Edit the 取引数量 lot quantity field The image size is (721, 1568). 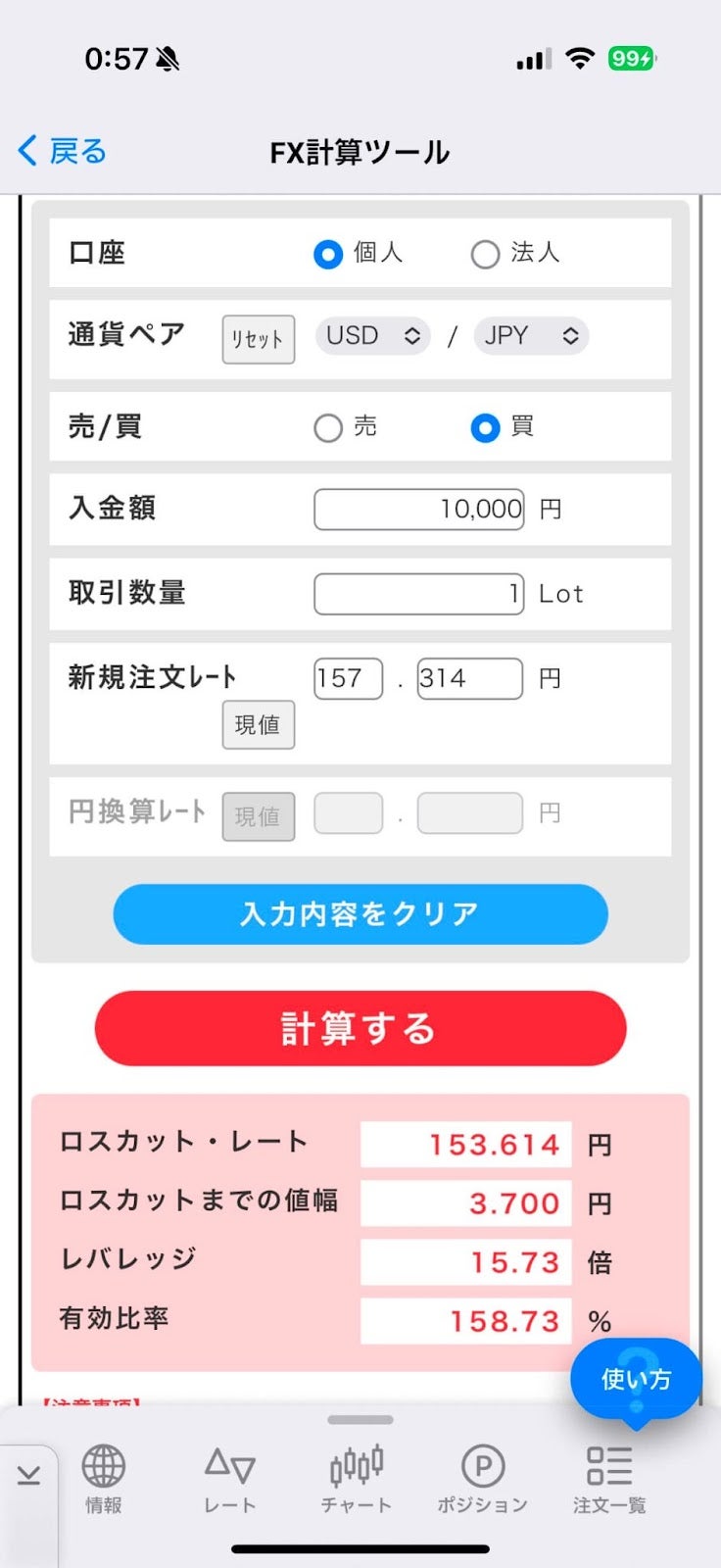coord(419,594)
